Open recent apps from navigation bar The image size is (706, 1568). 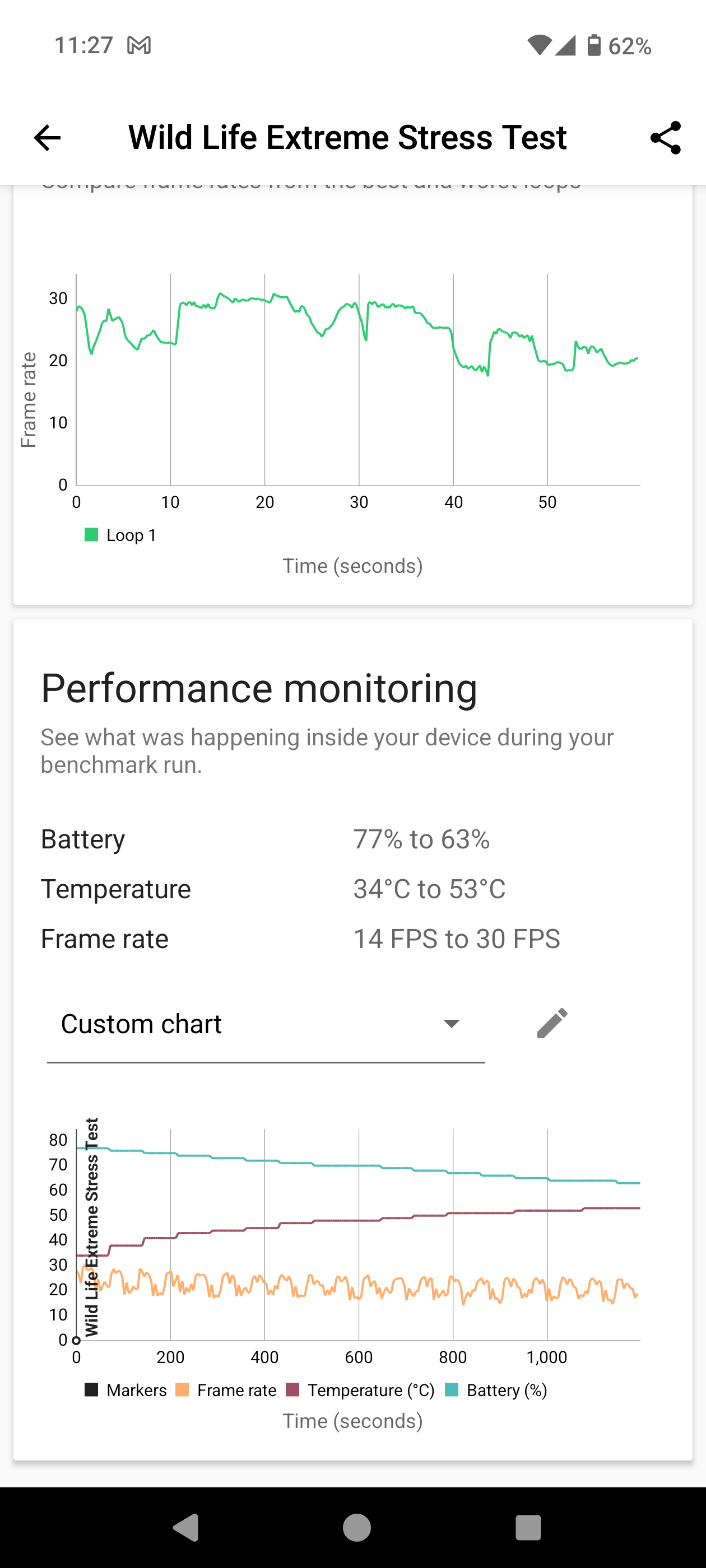tap(527, 1527)
